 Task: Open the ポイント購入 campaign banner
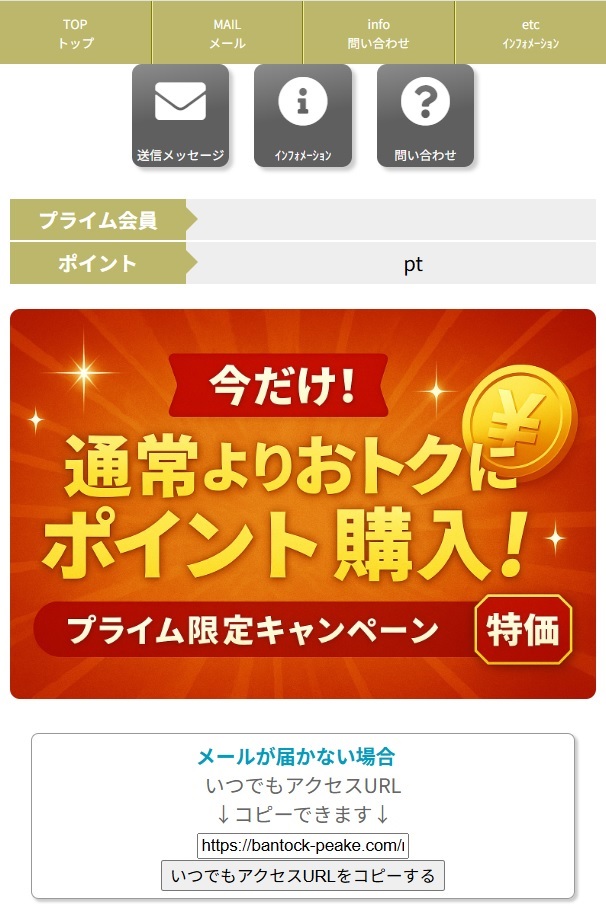coord(302,503)
